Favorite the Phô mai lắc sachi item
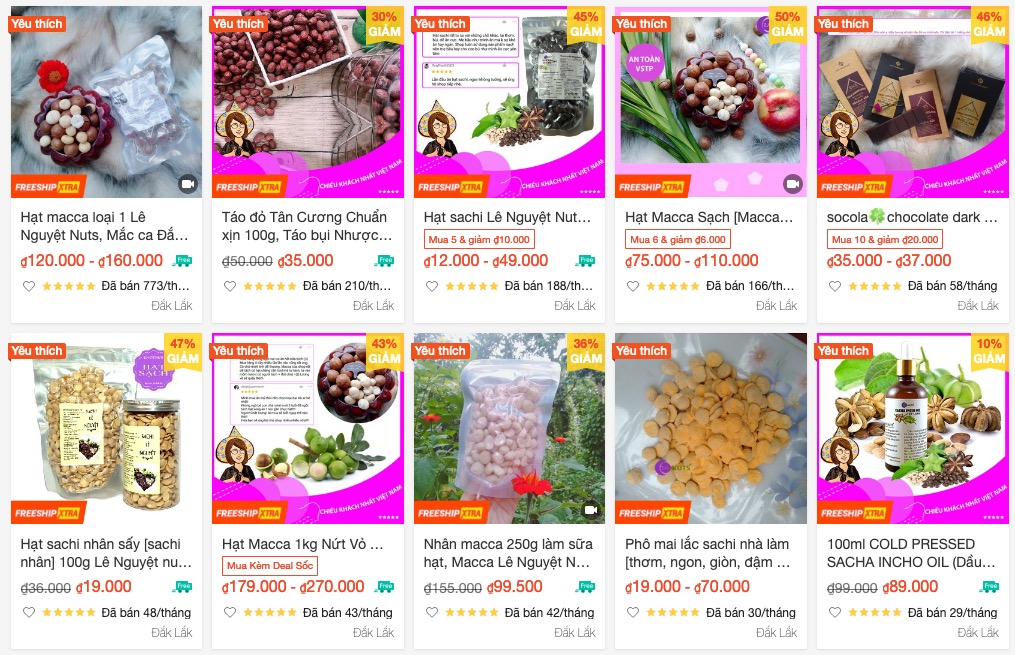Screen dimensions: 1015x655 633,613
